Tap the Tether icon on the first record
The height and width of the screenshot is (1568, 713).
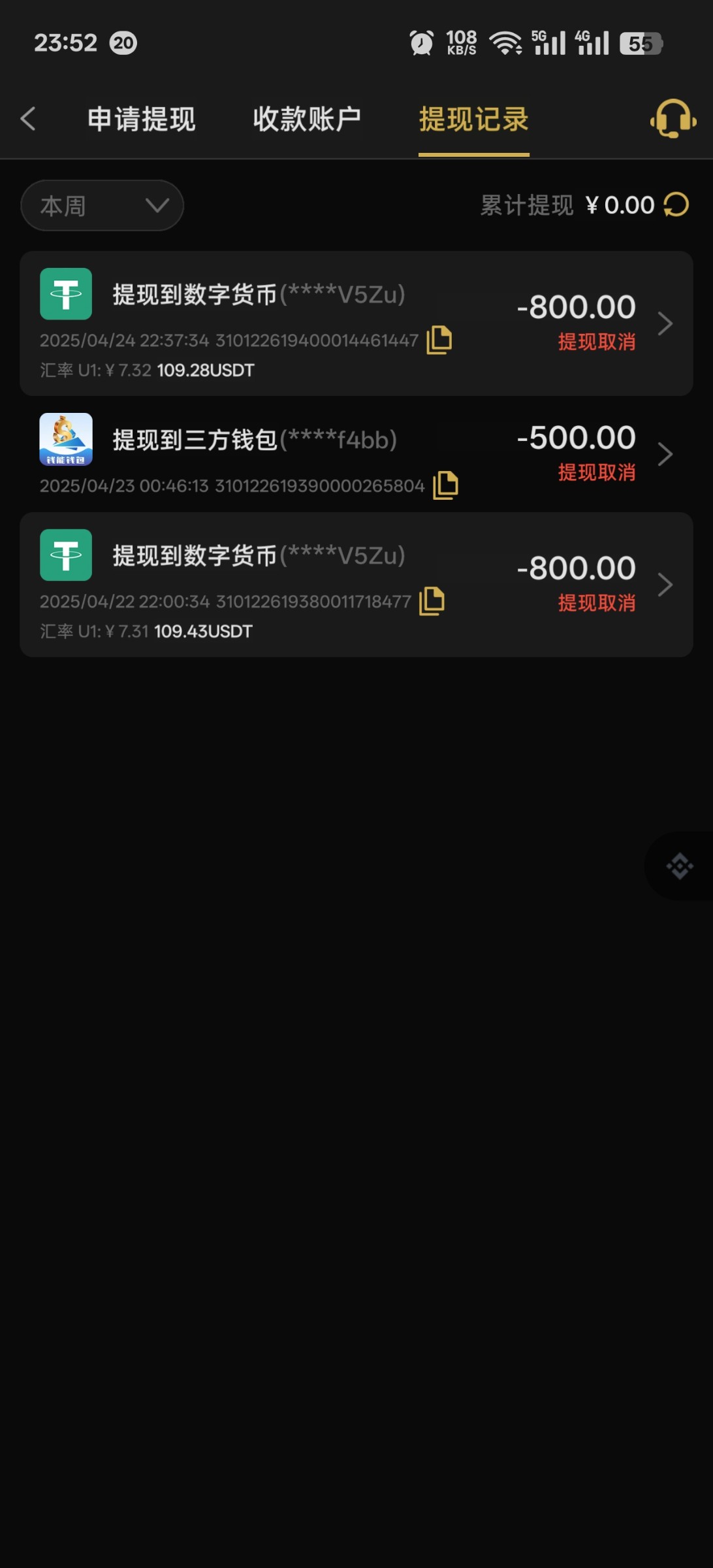pos(65,294)
